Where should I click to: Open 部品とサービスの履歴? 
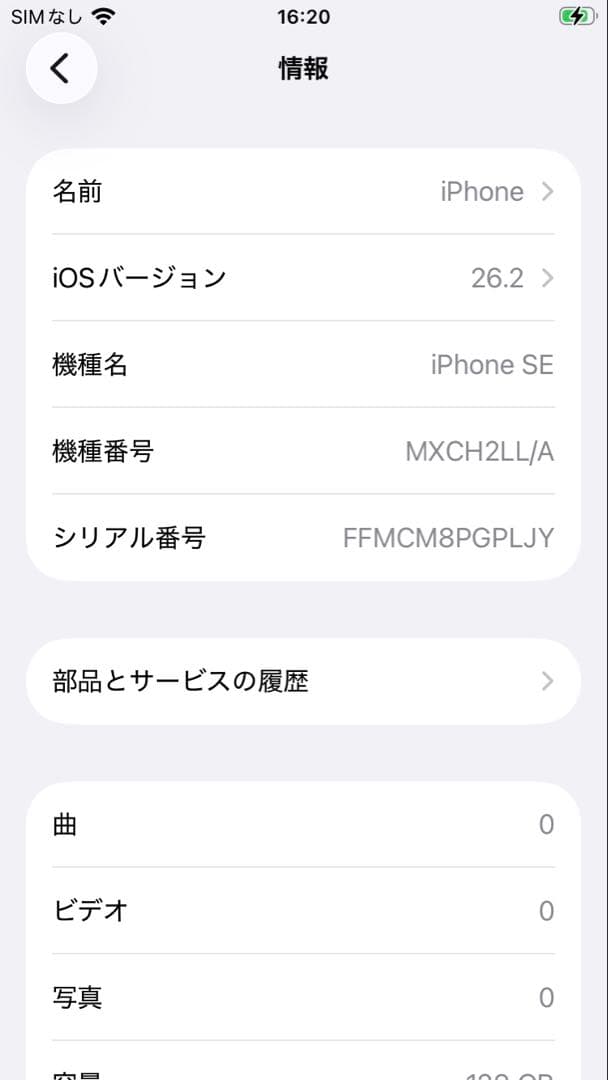(x=302, y=682)
